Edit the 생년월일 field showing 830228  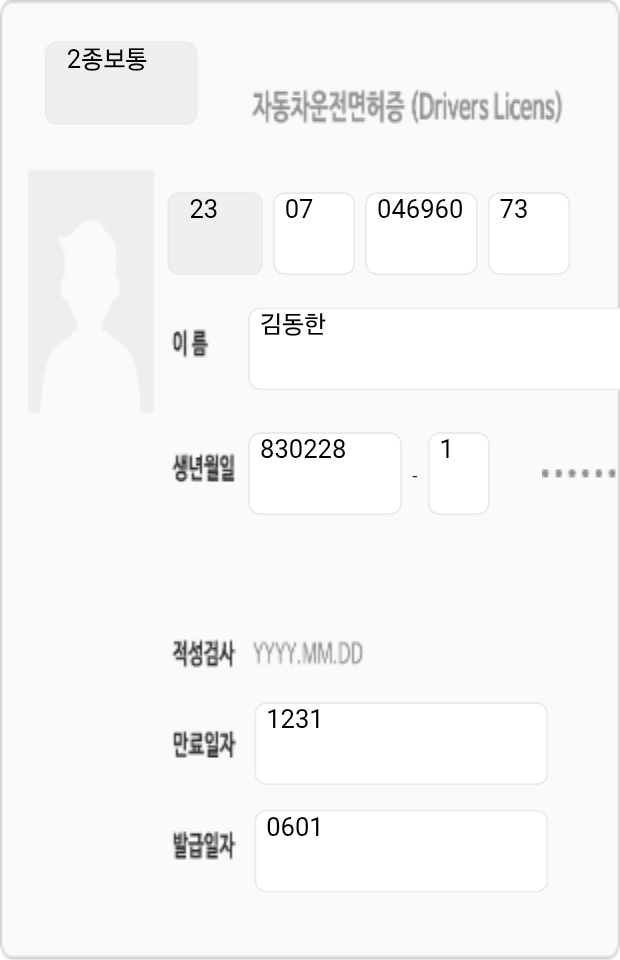[x=325, y=473]
